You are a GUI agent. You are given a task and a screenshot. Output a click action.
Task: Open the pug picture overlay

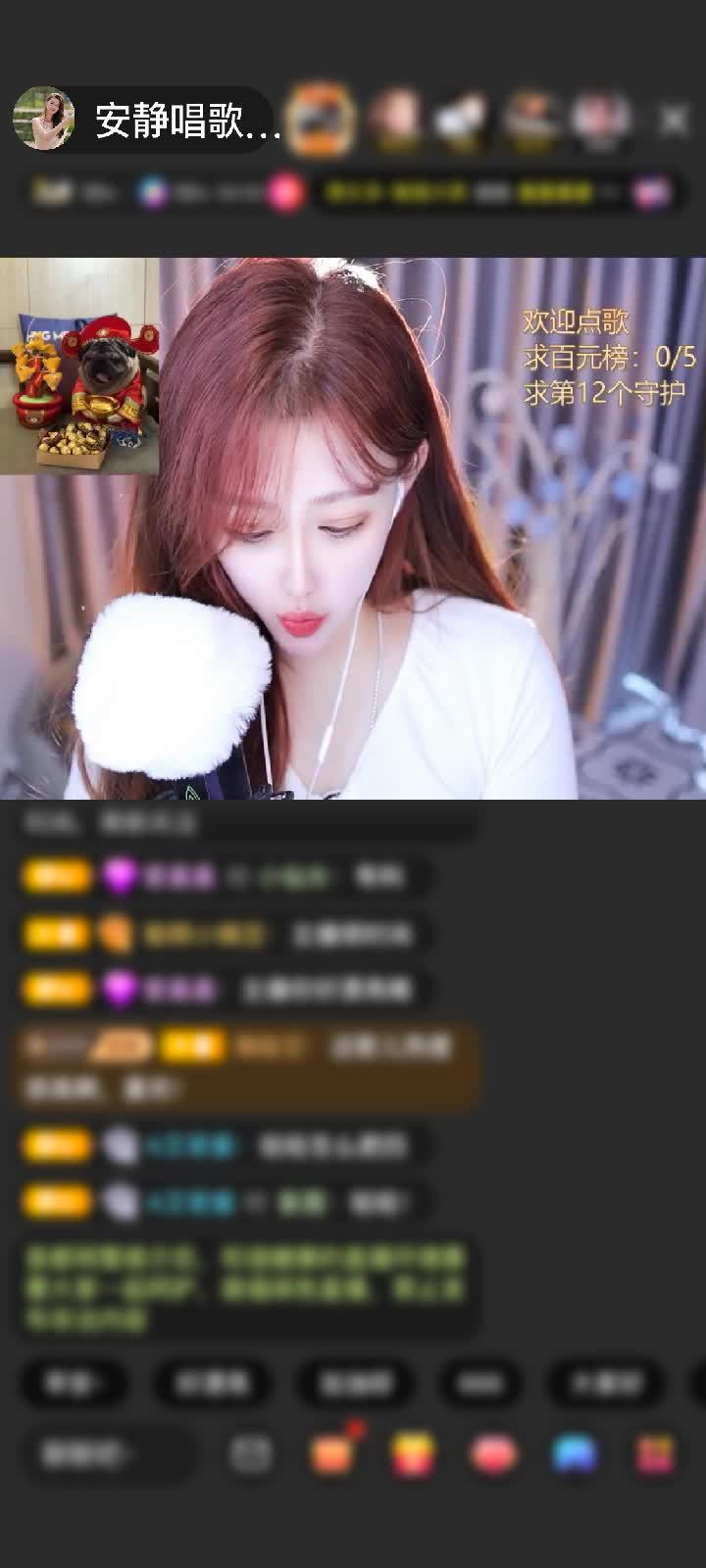pyautogui.click(x=80, y=367)
